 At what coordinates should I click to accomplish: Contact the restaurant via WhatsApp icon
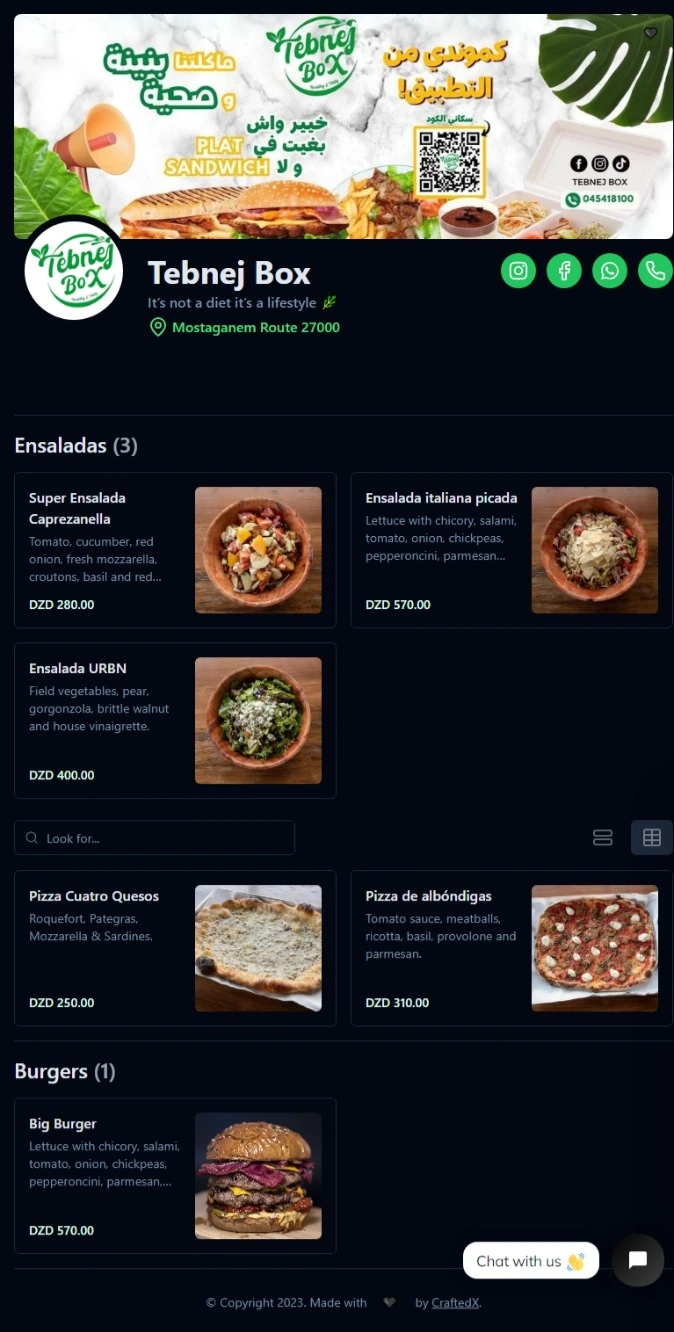pyautogui.click(x=610, y=270)
